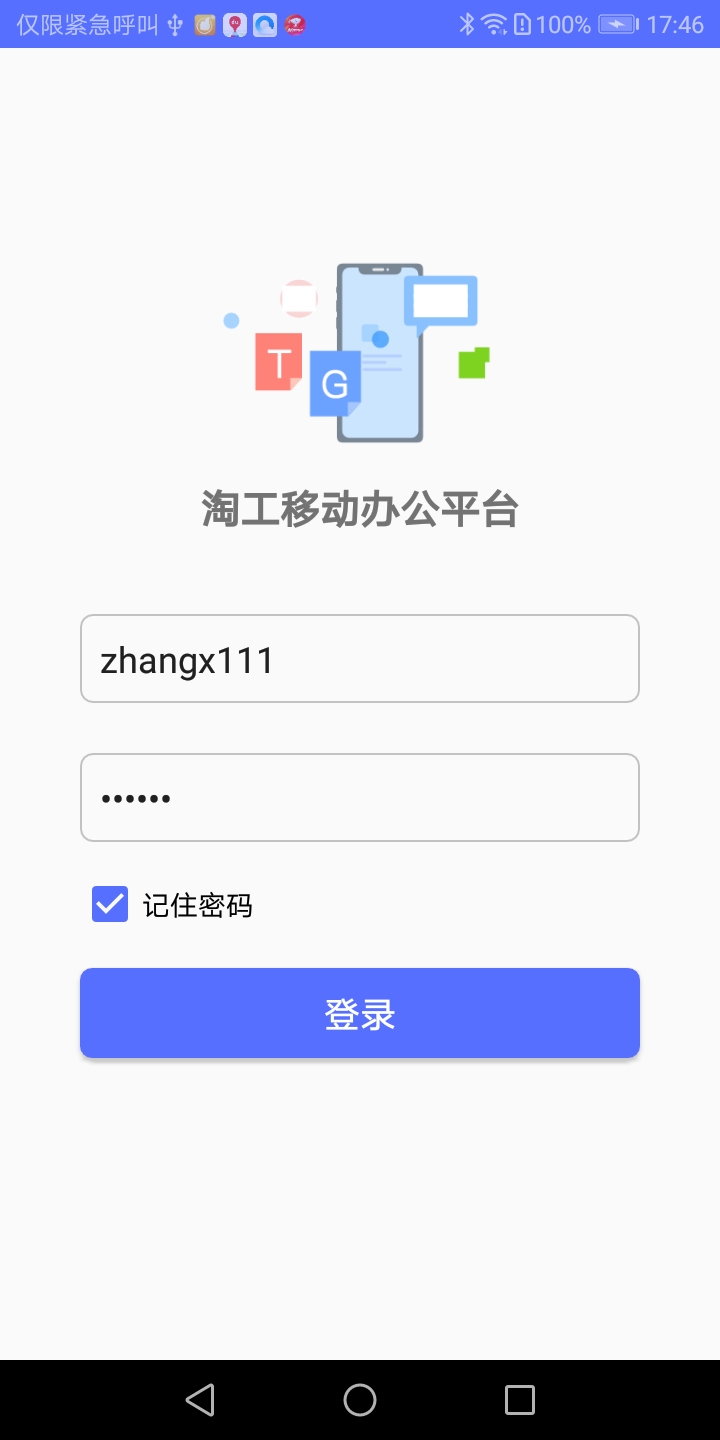The height and width of the screenshot is (1440, 720).
Task: Tap the Baidu Map notification icon
Action: [x=236, y=23]
